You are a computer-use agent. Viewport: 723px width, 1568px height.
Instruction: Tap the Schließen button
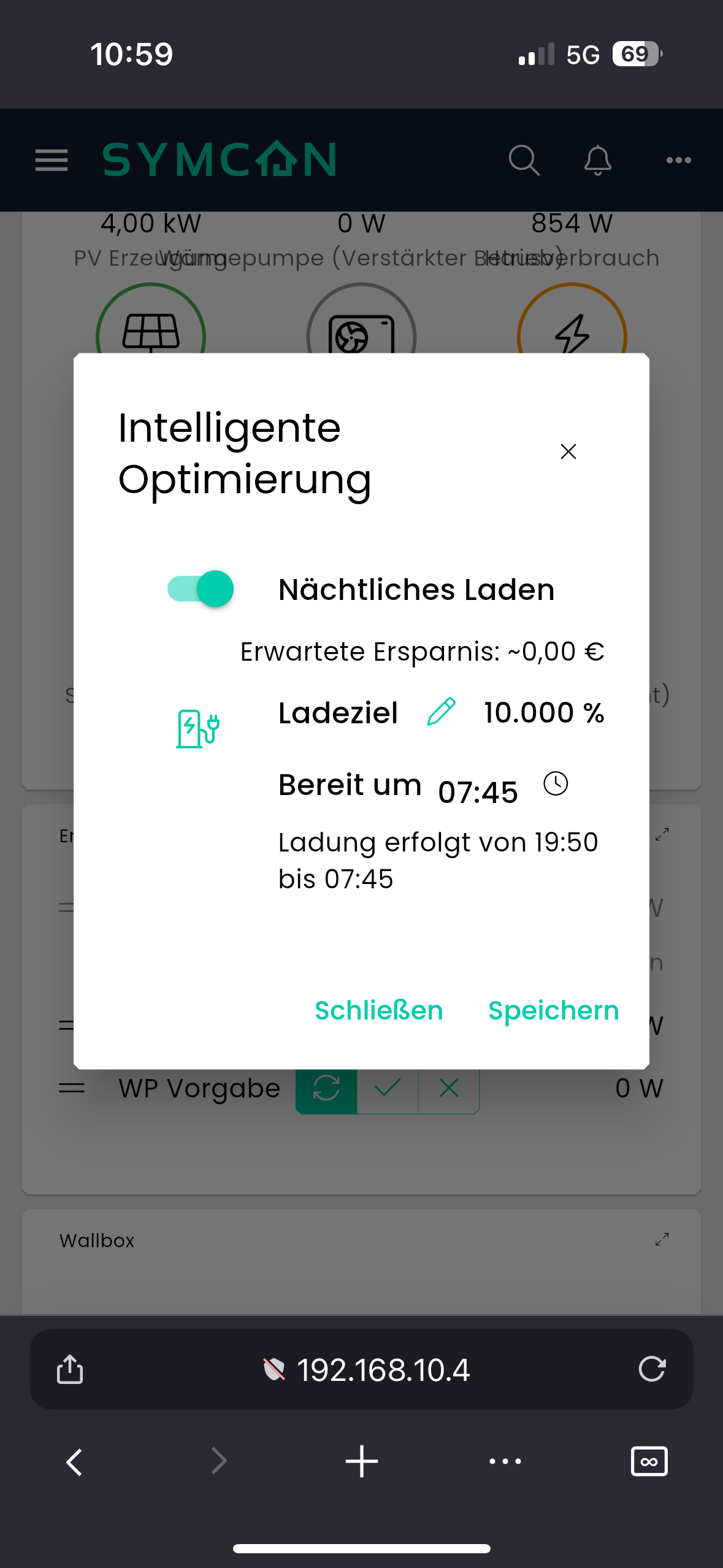tap(378, 1010)
